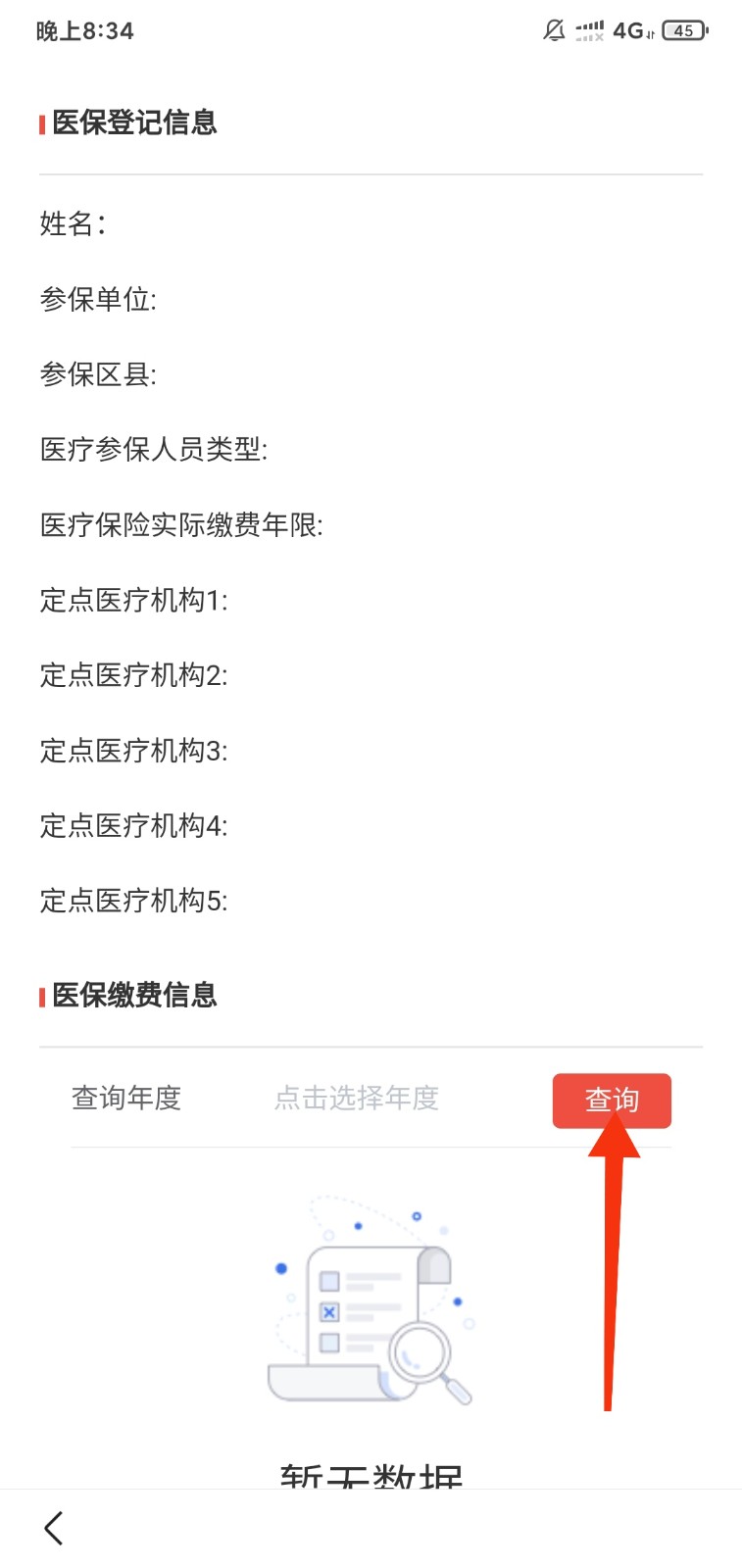Select the 医保缴费信息 section header

[x=137, y=996]
